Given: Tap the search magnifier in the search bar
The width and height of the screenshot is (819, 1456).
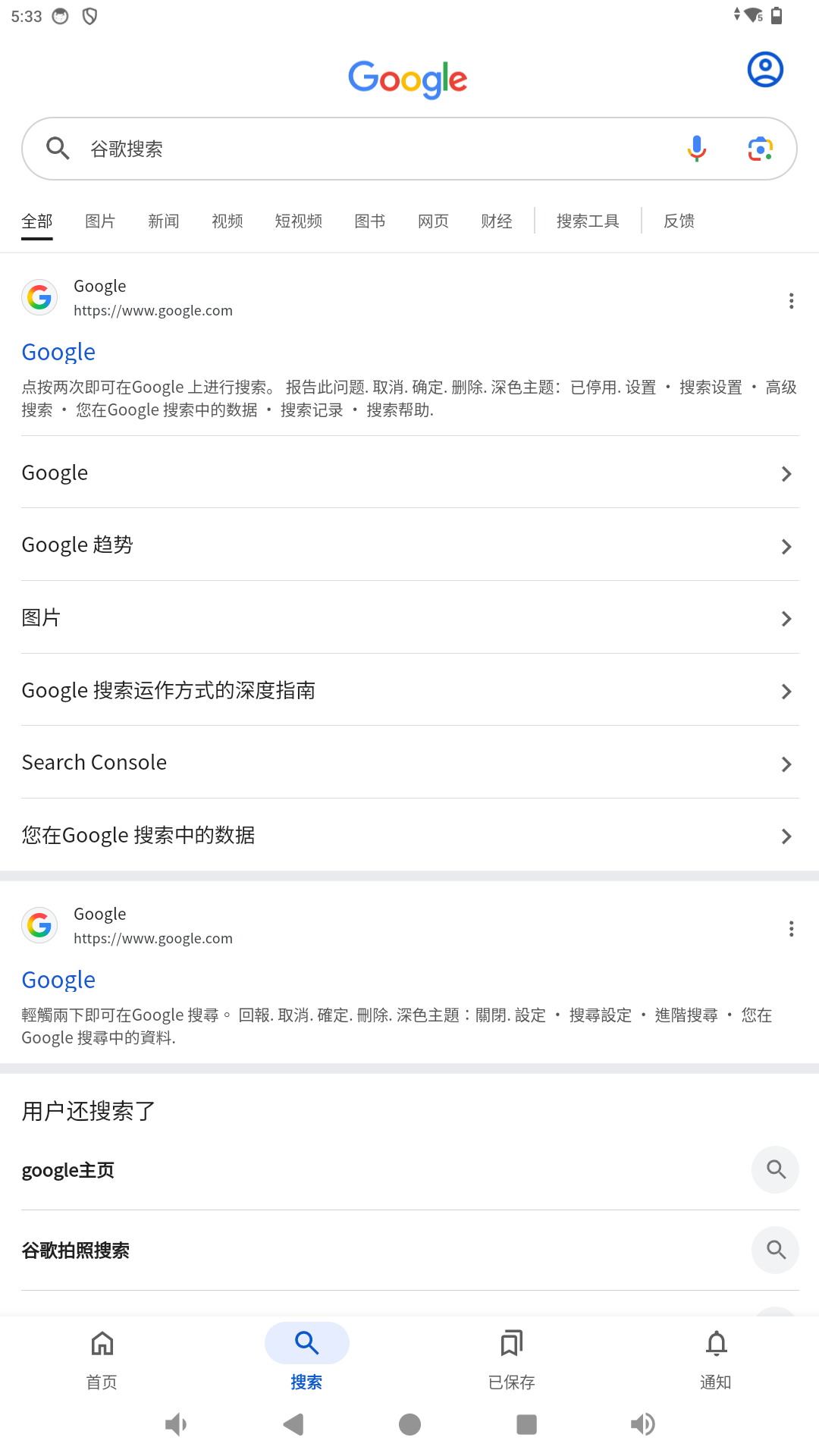Looking at the screenshot, I should pyautogui.click(x=58, y=149).
